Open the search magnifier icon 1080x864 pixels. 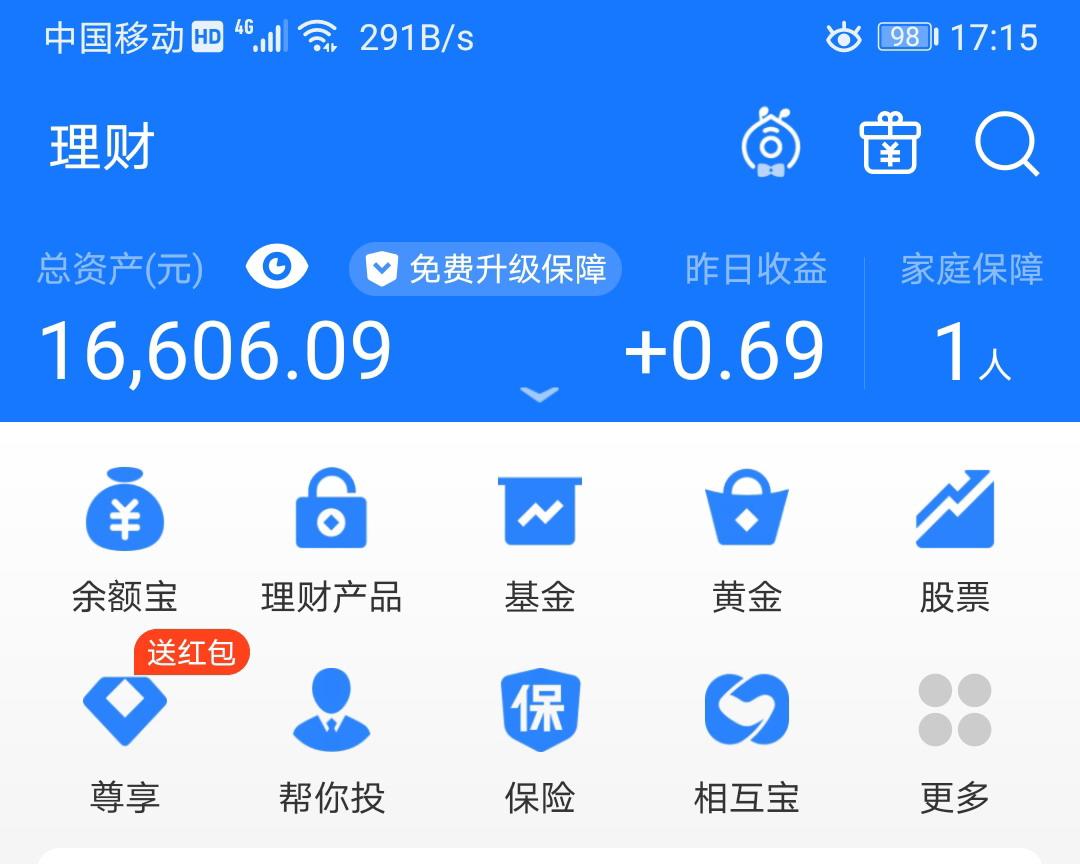coord(1006,146)
